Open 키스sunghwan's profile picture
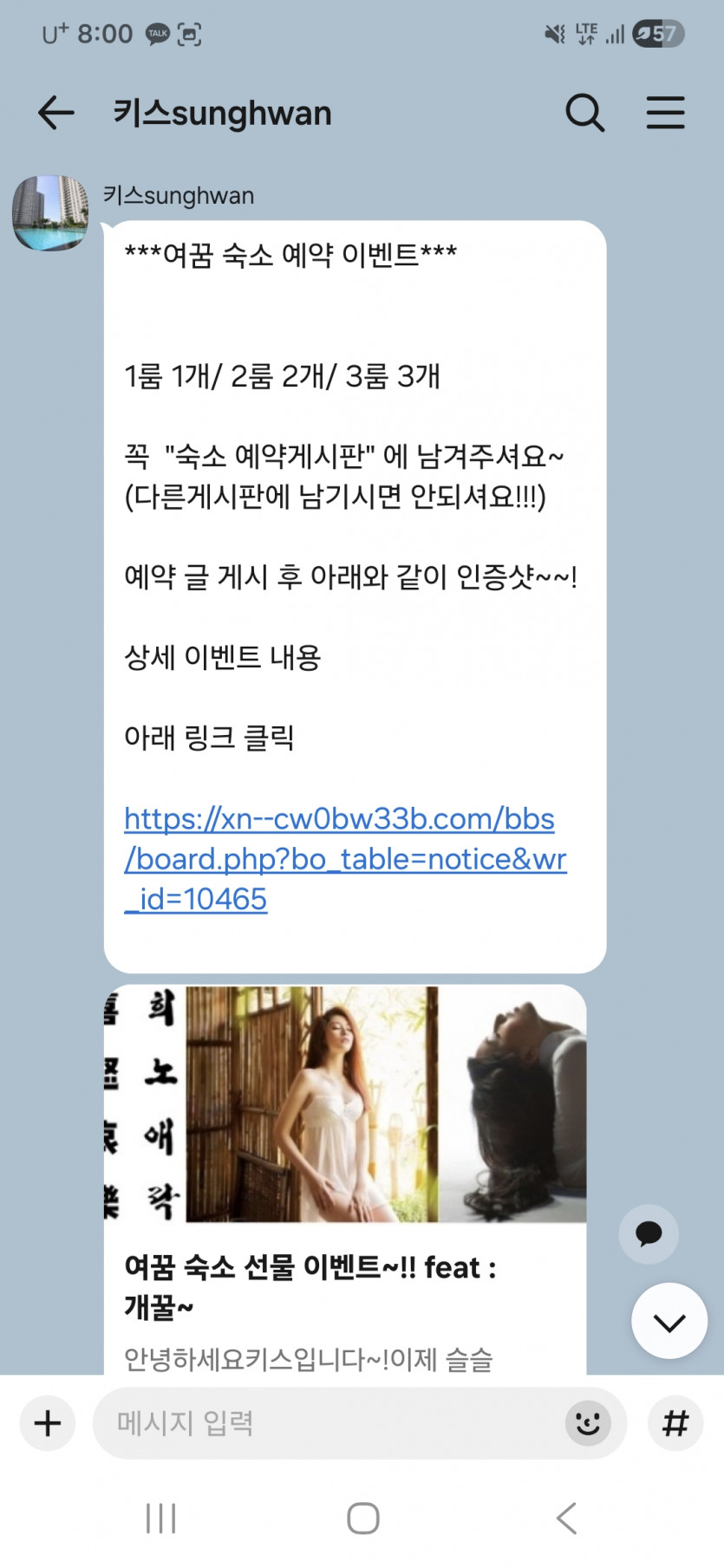 coord(50,213)
